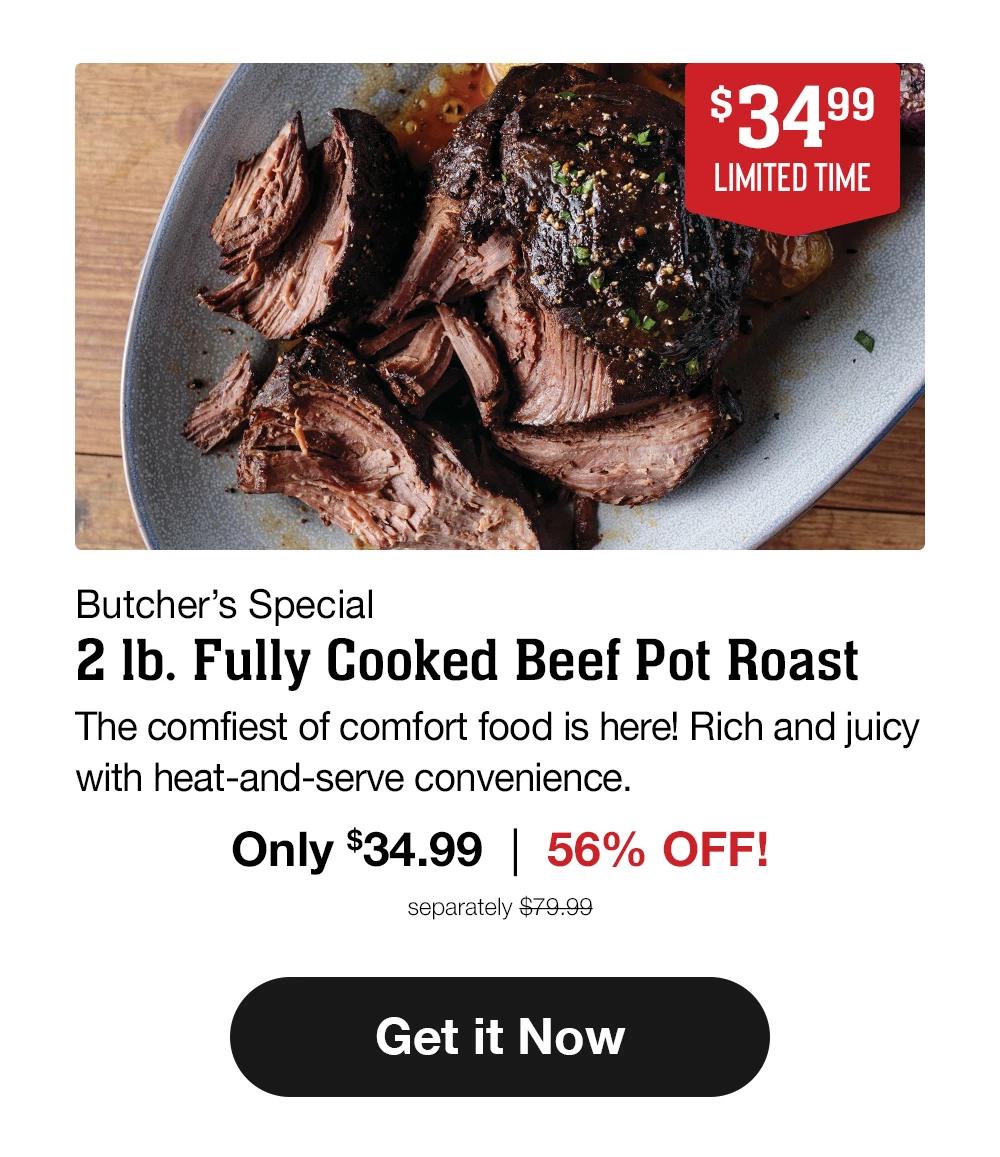The width and height of the screenshot is (1000, 1157).
Task: Select the 2 lb. Fully Cooked Beef Pot Roast headline
Action: coord(467,659)
